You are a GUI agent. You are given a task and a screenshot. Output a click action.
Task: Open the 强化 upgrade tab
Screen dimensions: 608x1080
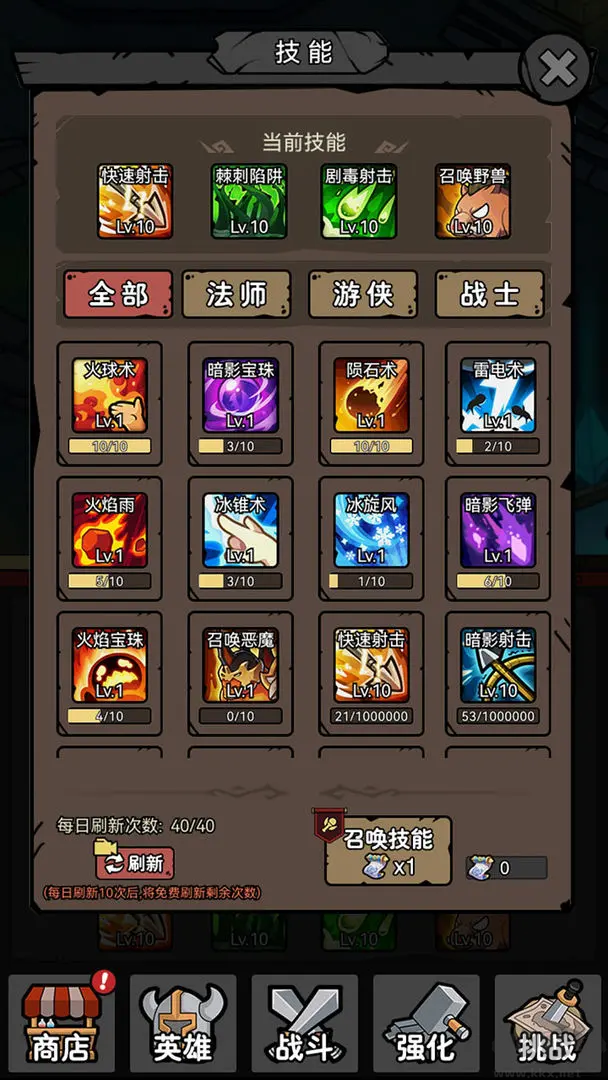pyautogui.click(x=426, y=1024)
